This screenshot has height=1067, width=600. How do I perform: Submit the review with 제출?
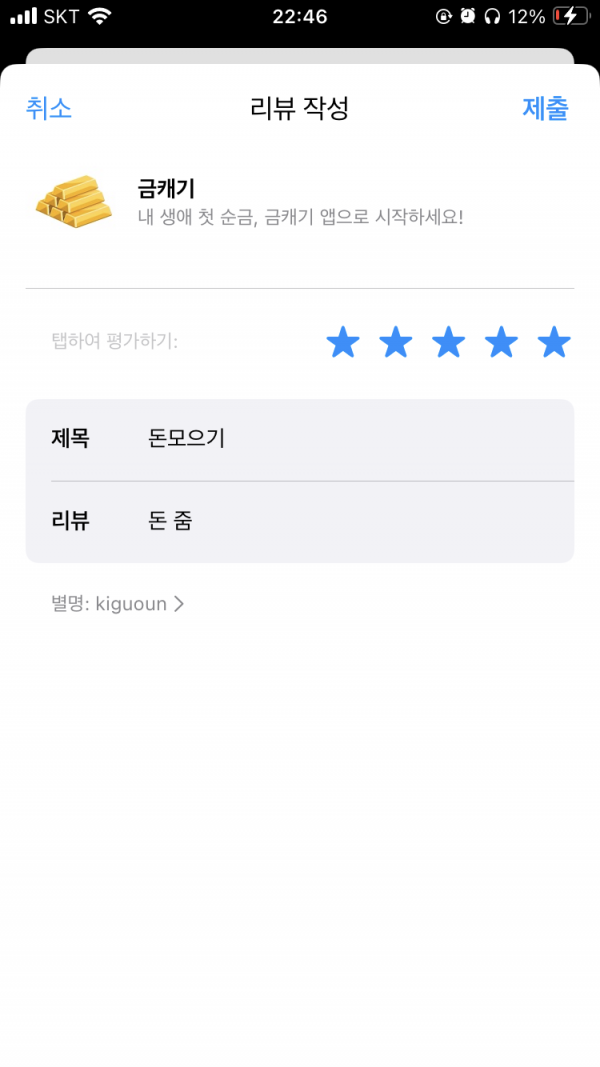[x=546, y=109]
